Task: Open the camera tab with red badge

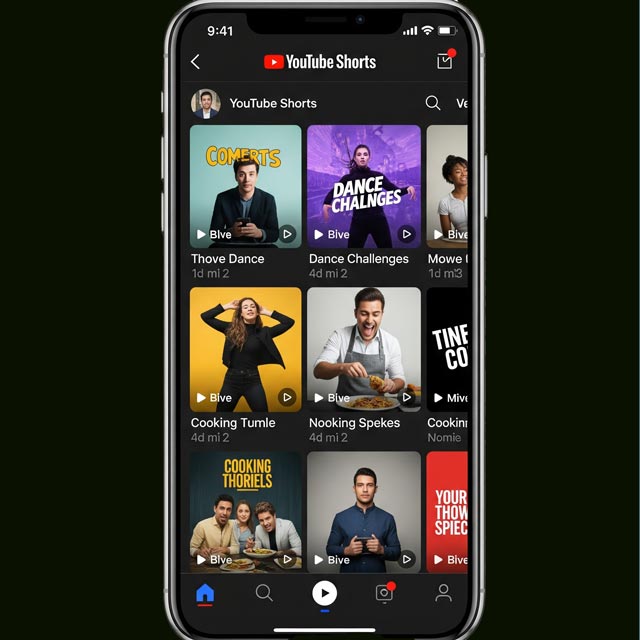Action: pyautogui.click(x=384, y=593)
